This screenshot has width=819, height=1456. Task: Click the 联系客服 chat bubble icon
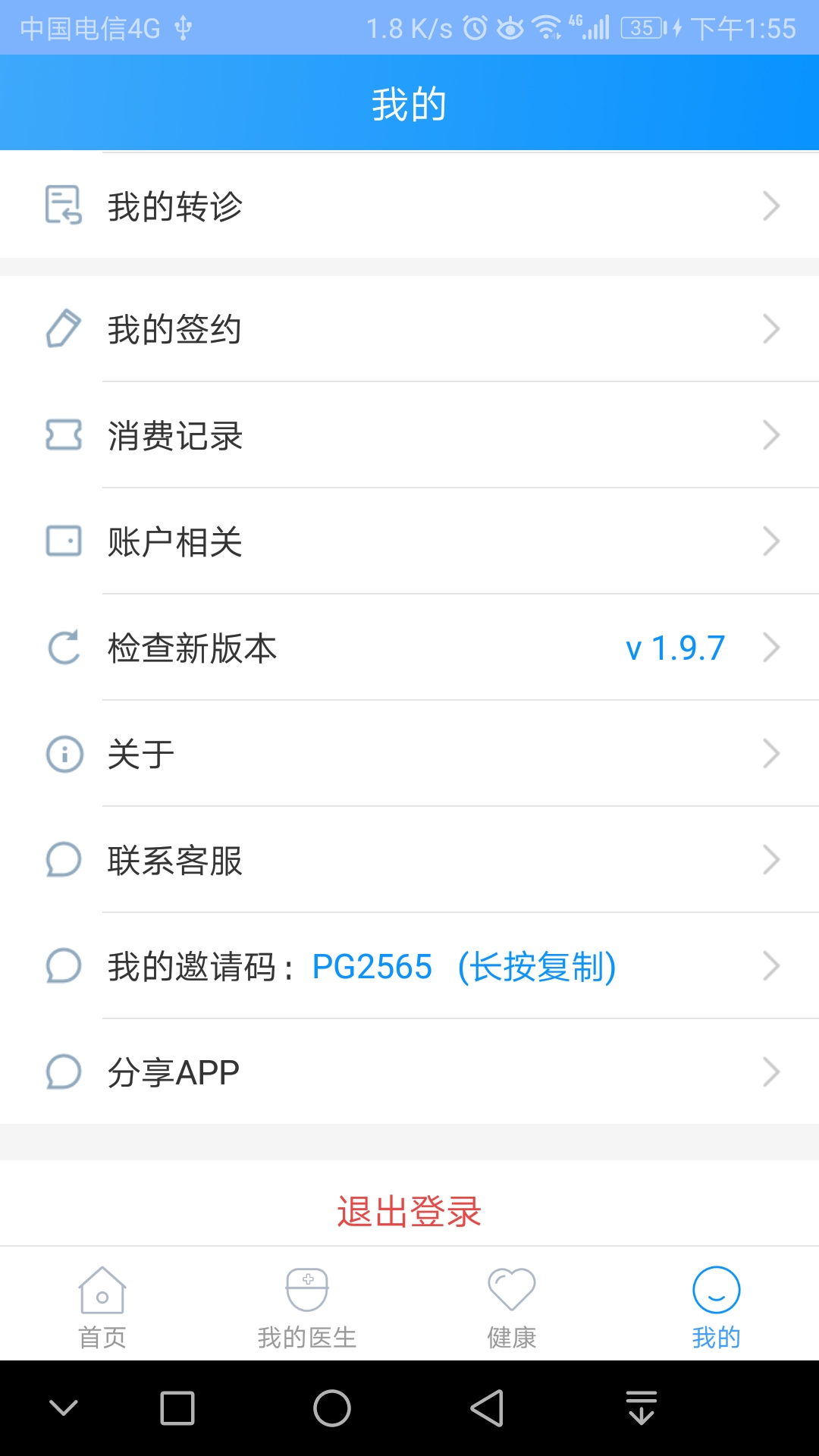64,859
